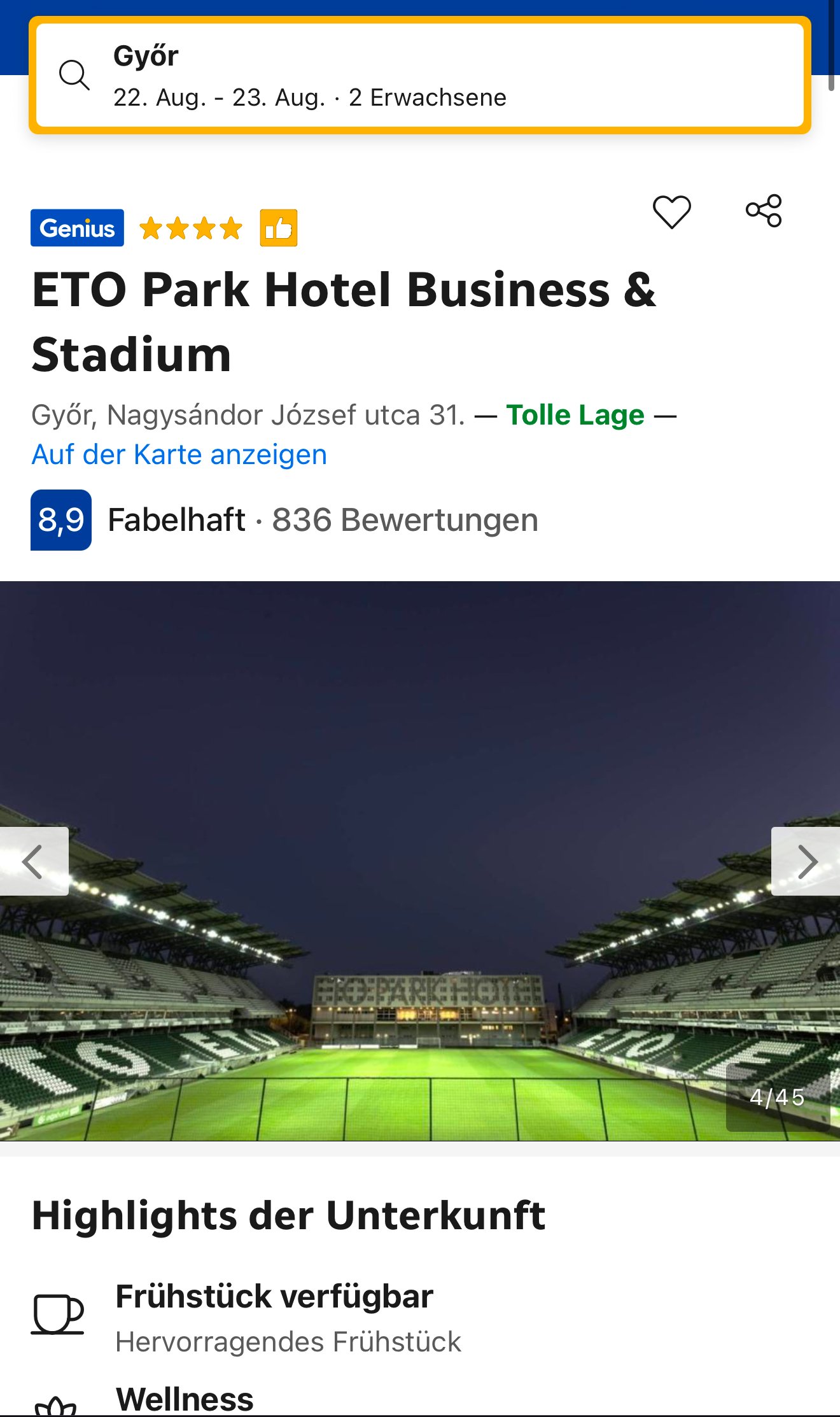Open the stadium photo in gallery
The image size is (840, 1417).
click(420, 861)
